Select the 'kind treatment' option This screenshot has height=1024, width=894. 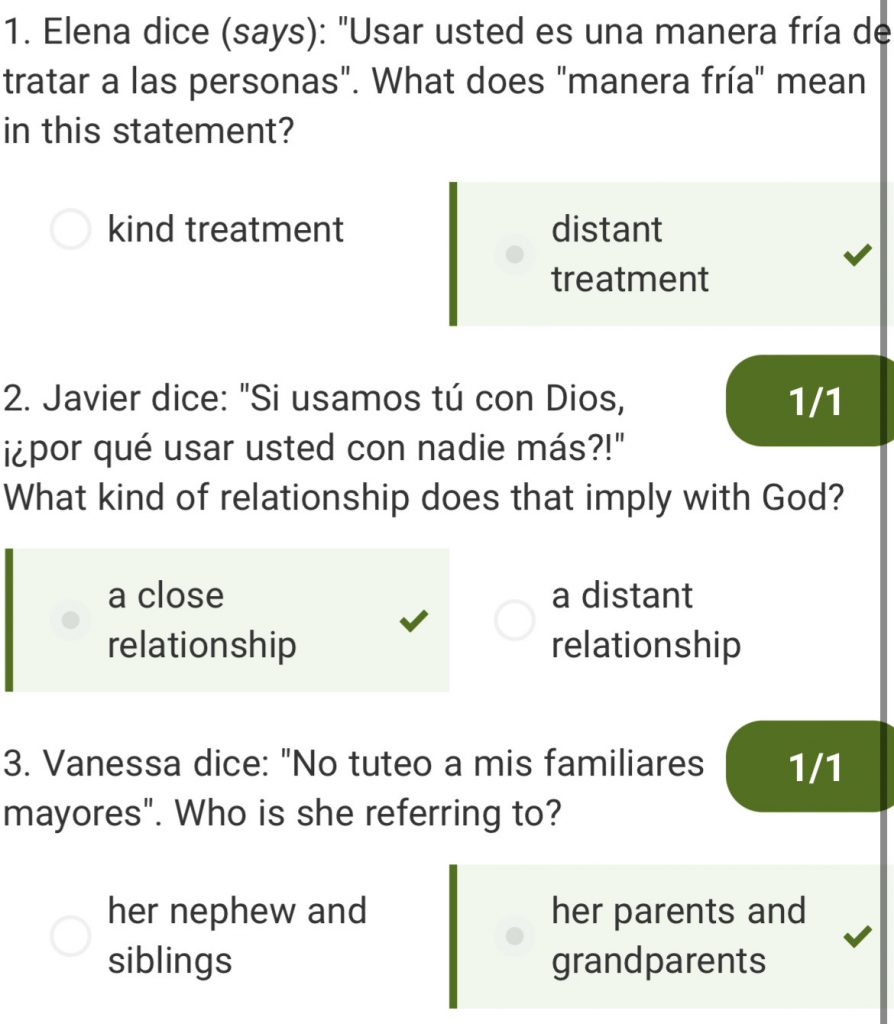pyautogui.click(x=70, y=230)
